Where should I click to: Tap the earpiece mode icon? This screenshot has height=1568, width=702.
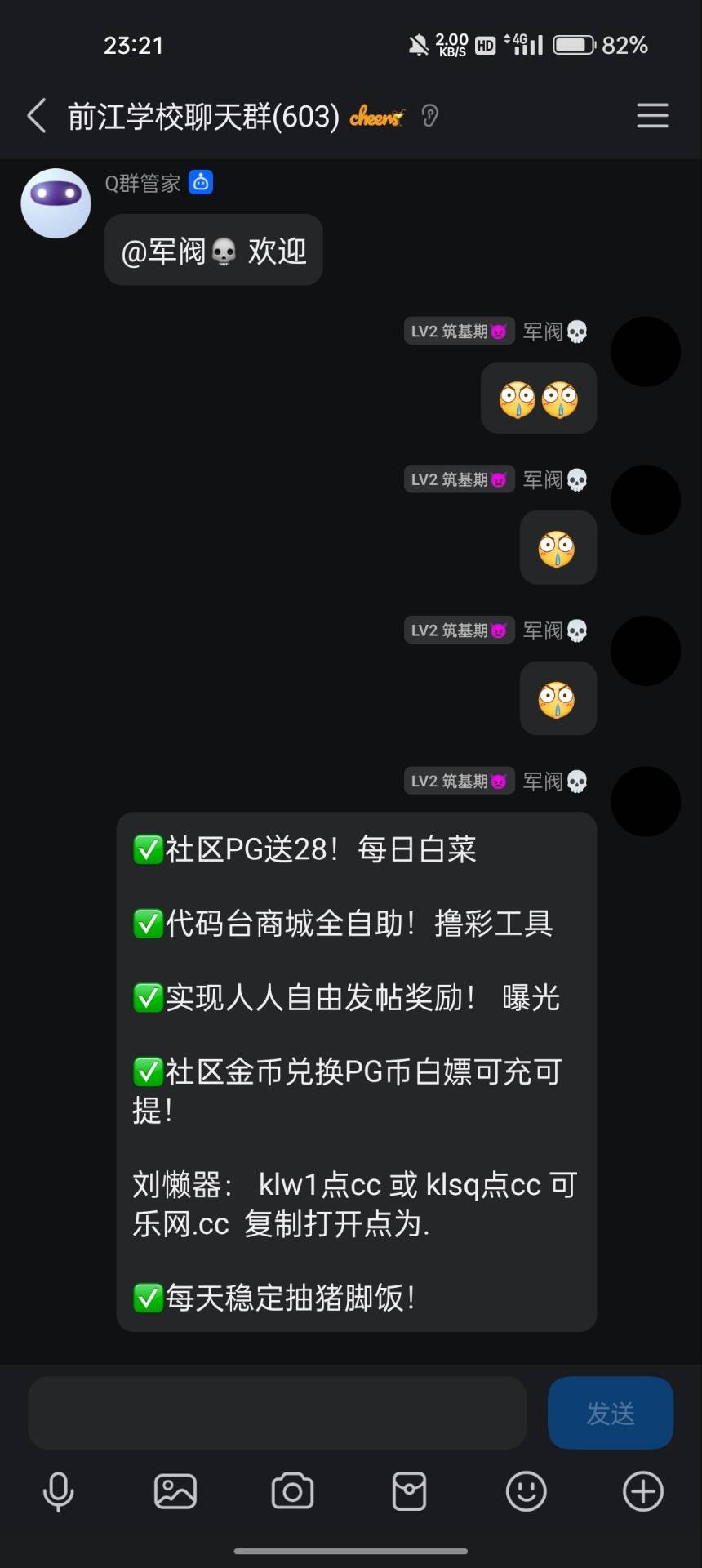[430, 117]
